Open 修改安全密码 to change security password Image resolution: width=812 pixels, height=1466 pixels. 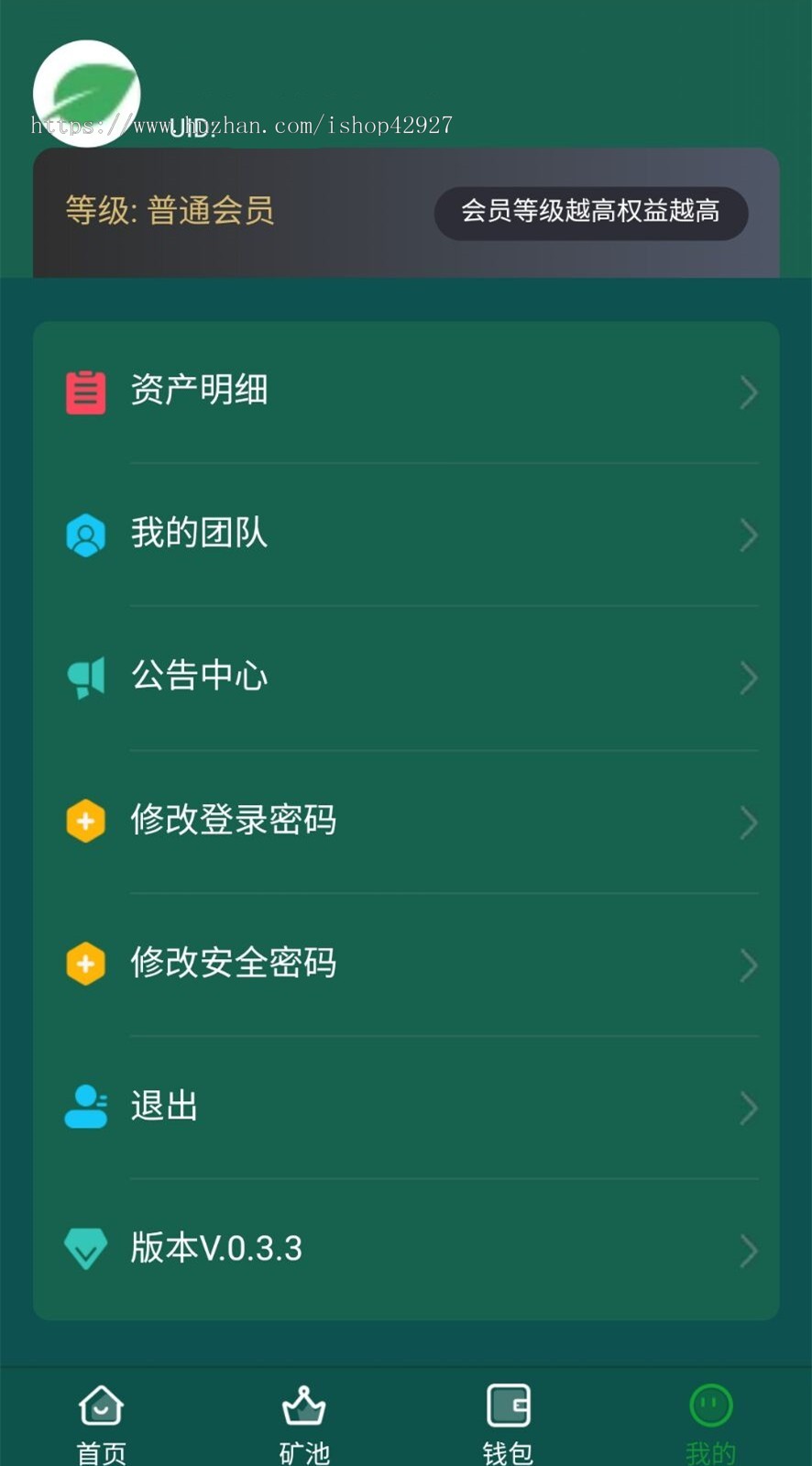406,964
